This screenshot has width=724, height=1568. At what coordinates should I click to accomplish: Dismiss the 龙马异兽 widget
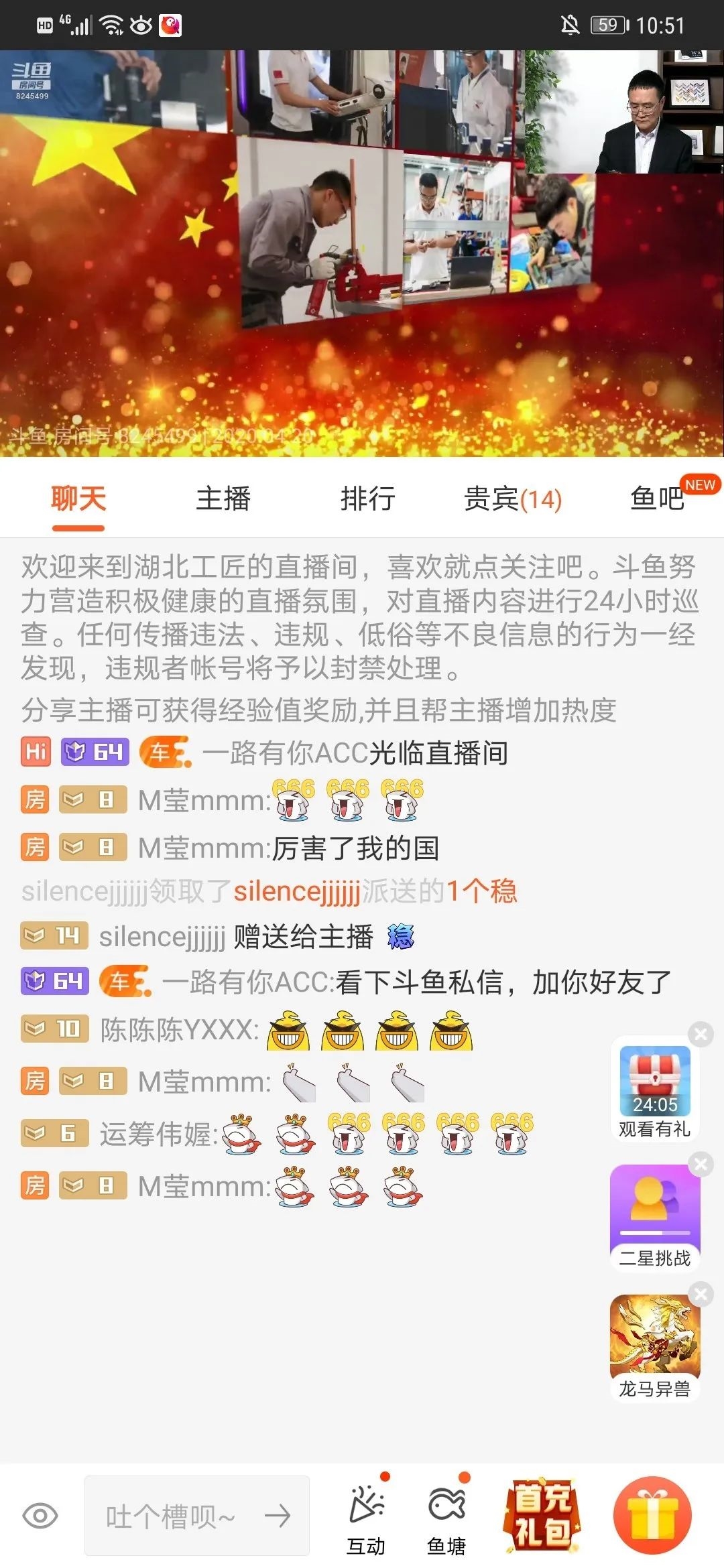701,1295
